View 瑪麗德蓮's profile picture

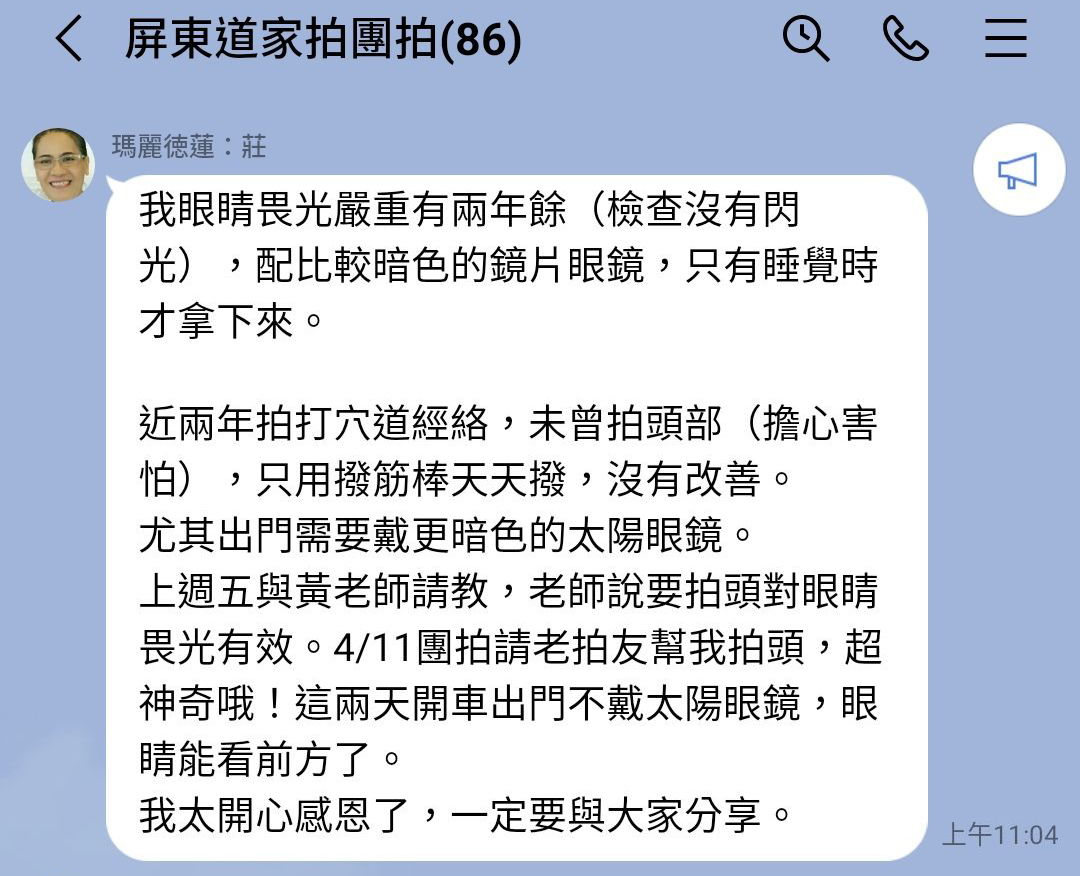point(58,165)
